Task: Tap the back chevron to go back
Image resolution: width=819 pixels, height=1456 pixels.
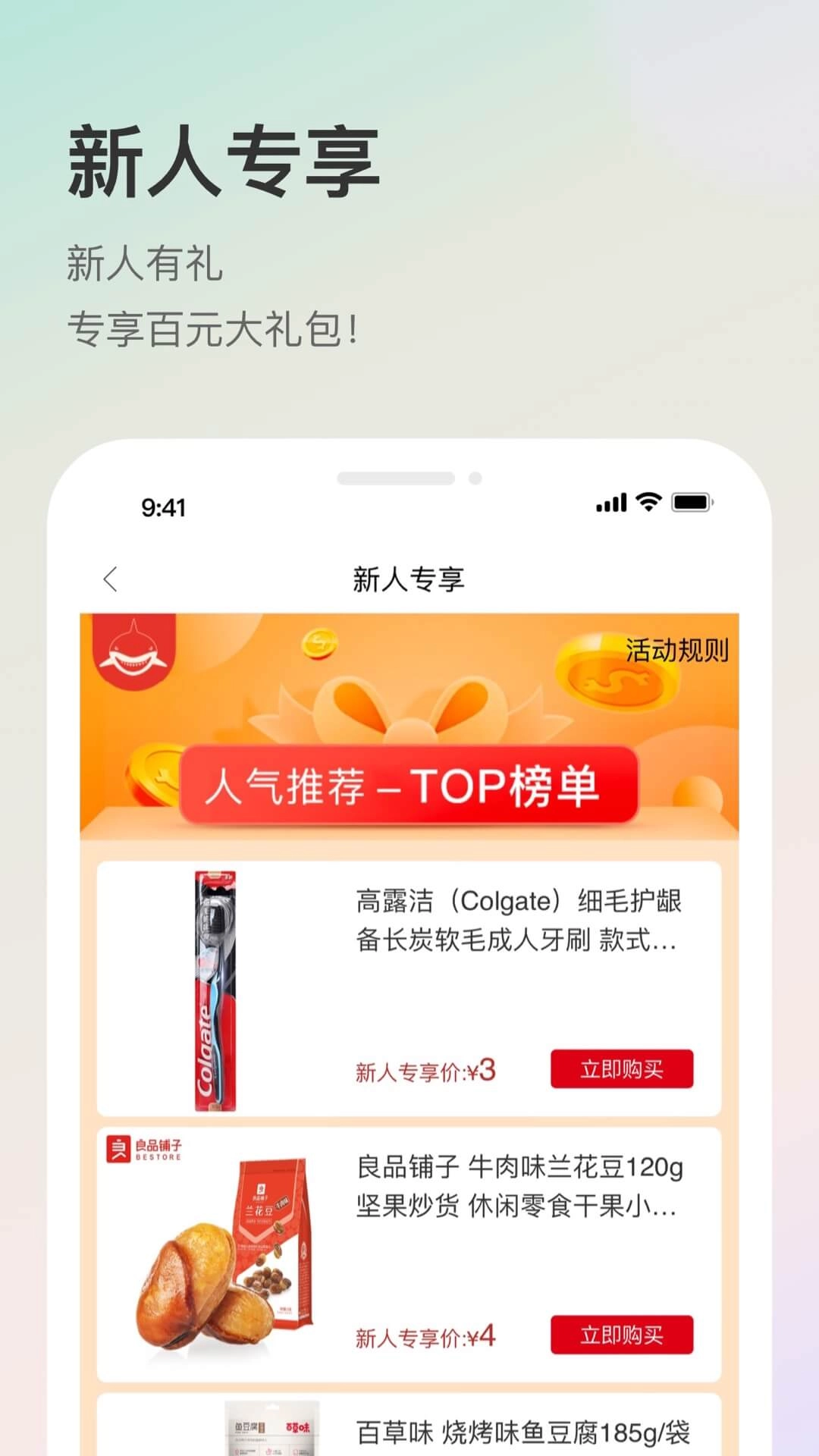Action: (x=111, y=580)
